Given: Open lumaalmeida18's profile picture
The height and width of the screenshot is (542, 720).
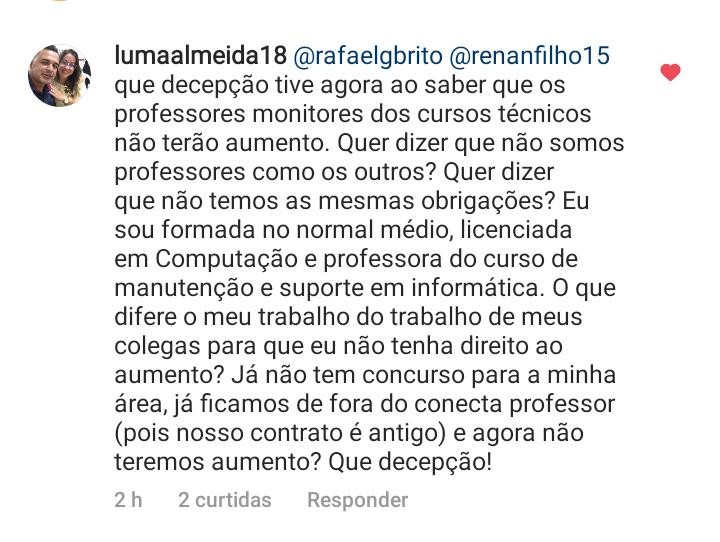Looking at the screenshot, I should 59,76.
